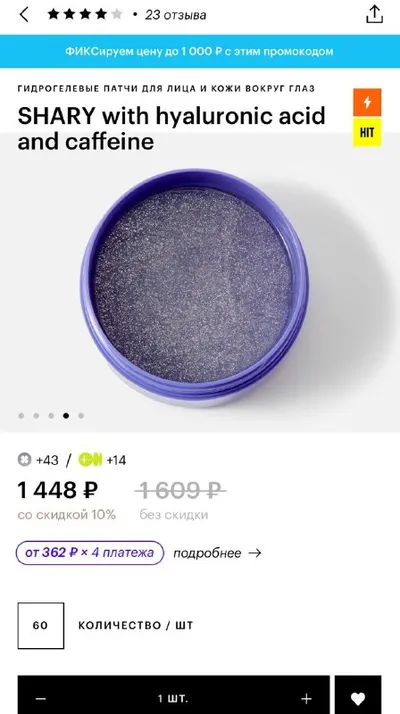Share this SHARY patches product

374,14
